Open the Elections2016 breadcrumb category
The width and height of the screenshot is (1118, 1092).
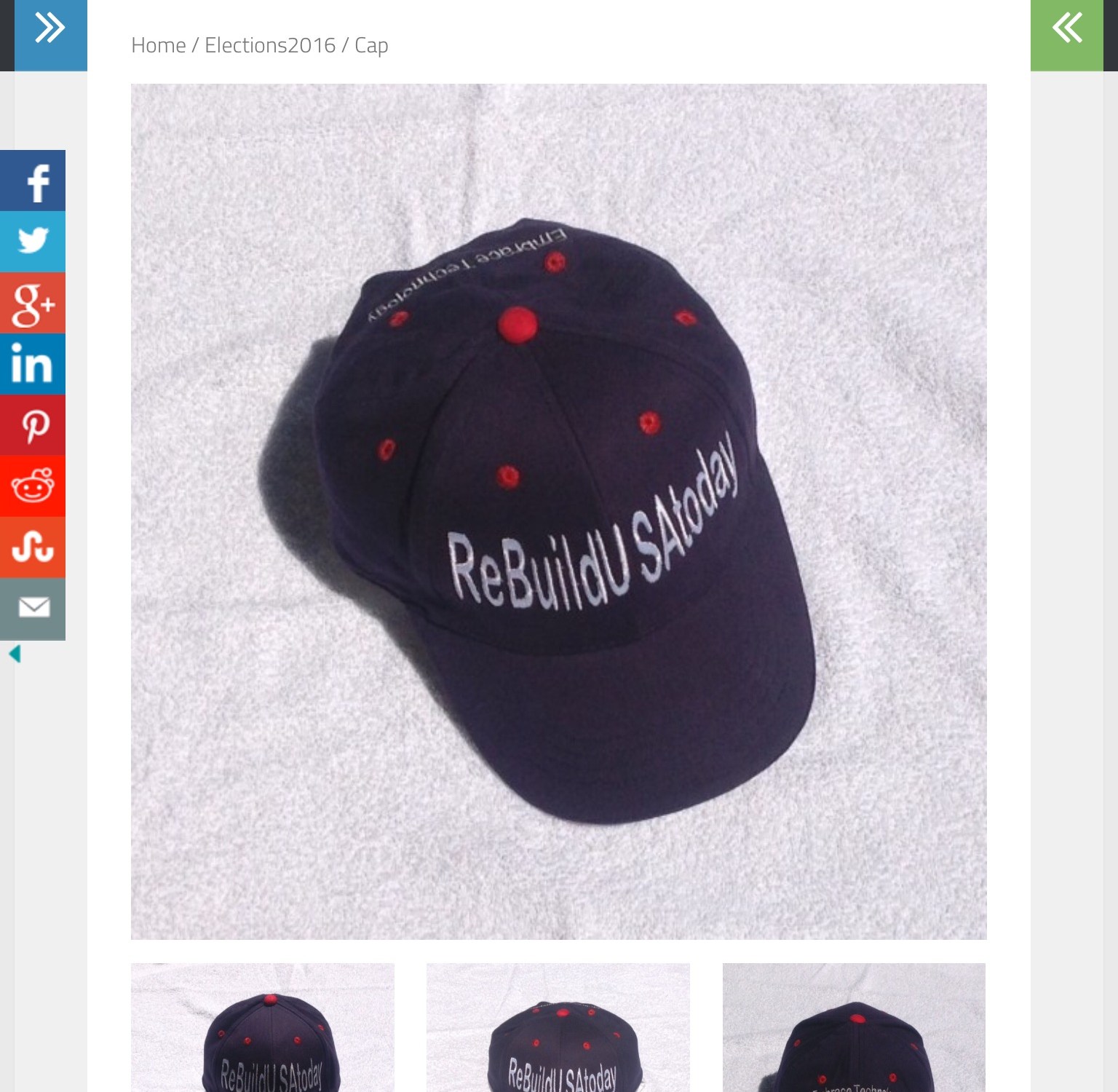[270, 45]
